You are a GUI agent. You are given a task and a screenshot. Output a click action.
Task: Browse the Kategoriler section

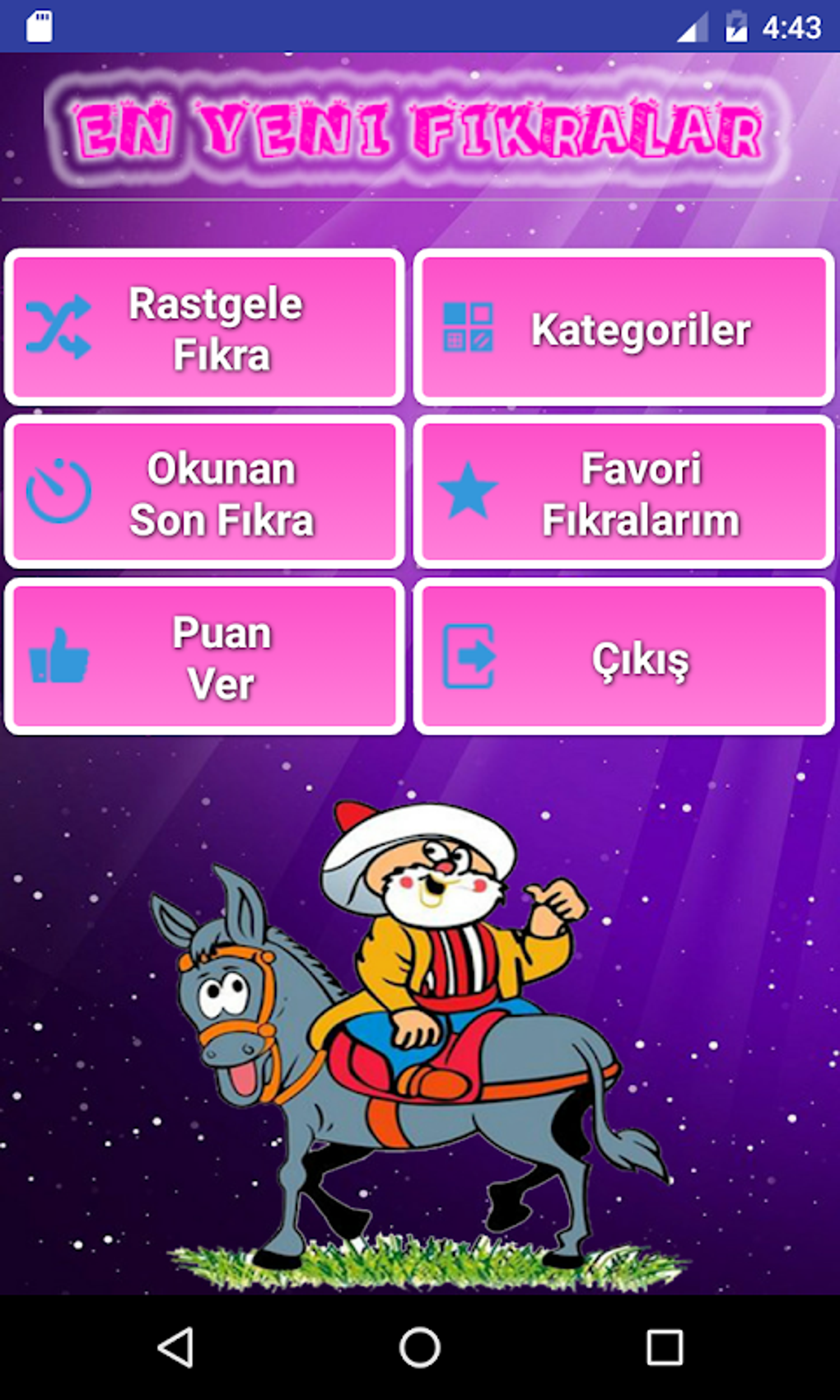tap(623, 328)
